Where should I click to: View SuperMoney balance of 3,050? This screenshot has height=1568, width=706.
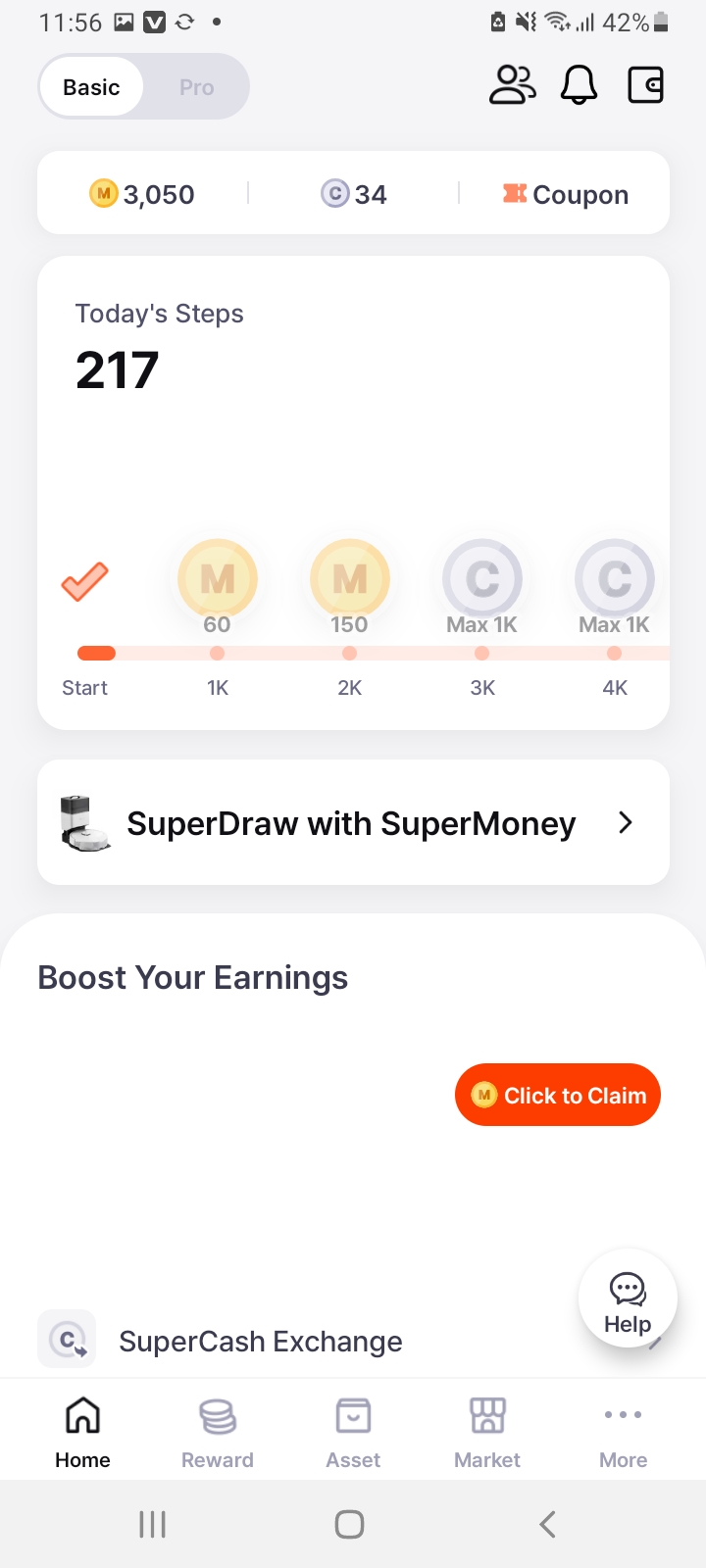(143, 194)
